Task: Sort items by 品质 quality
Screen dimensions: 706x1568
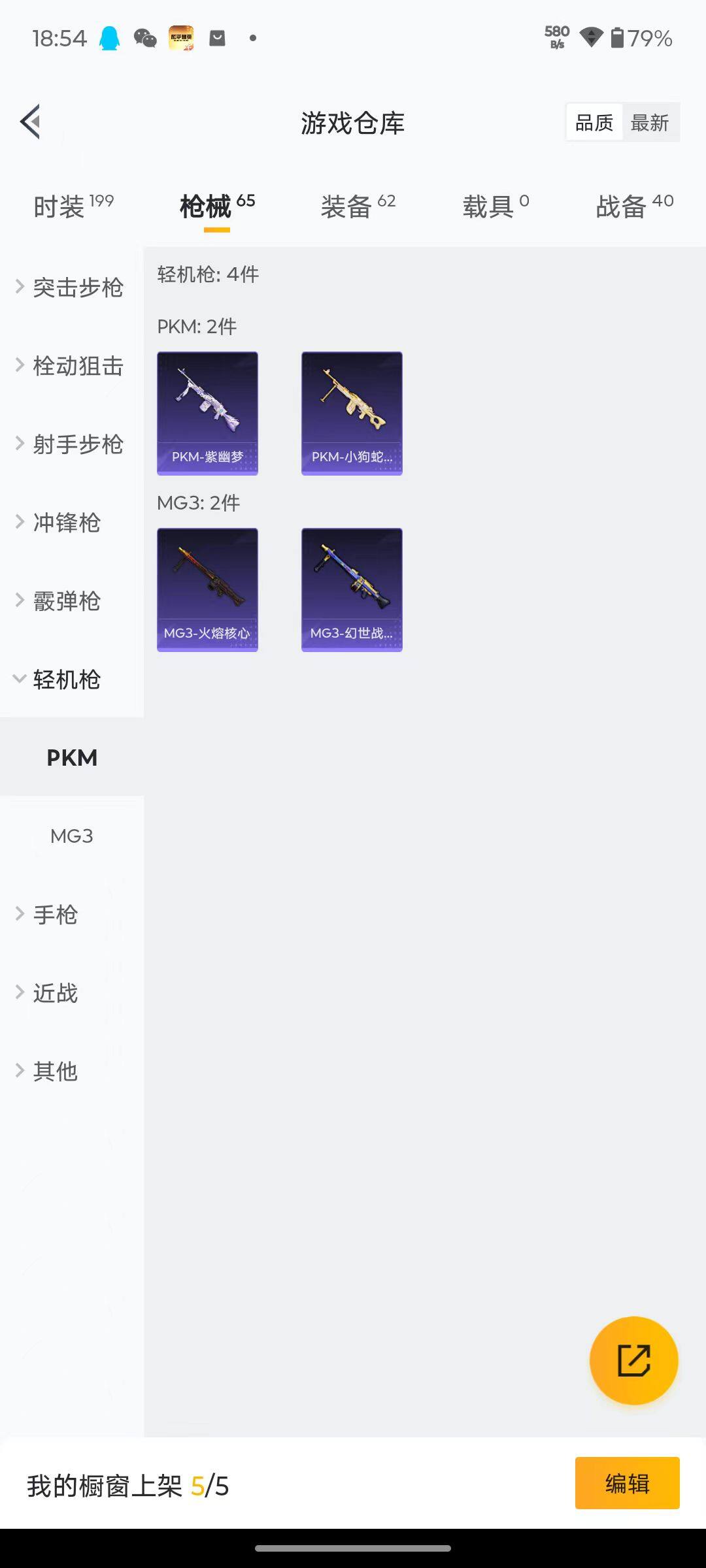Action: click(x=593, y=122)
